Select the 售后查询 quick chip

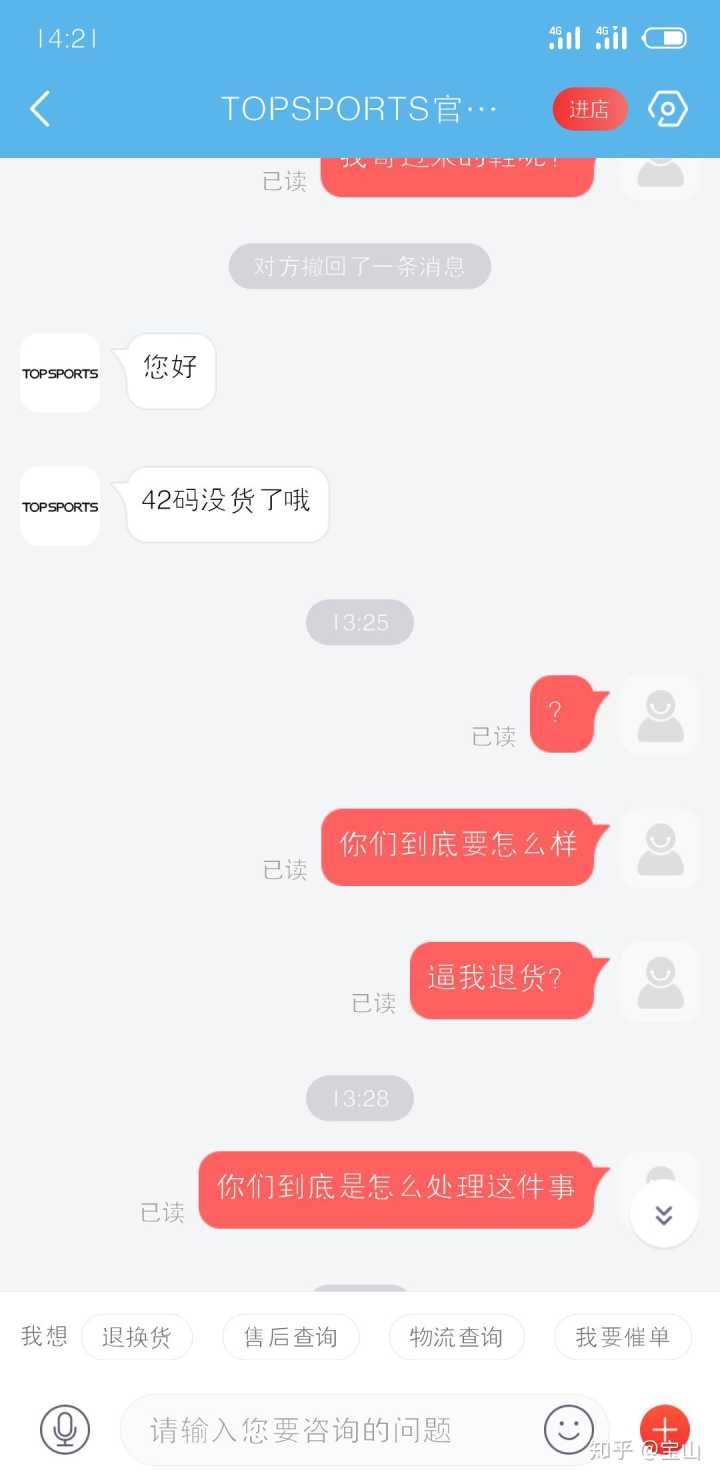(290, 1337)
